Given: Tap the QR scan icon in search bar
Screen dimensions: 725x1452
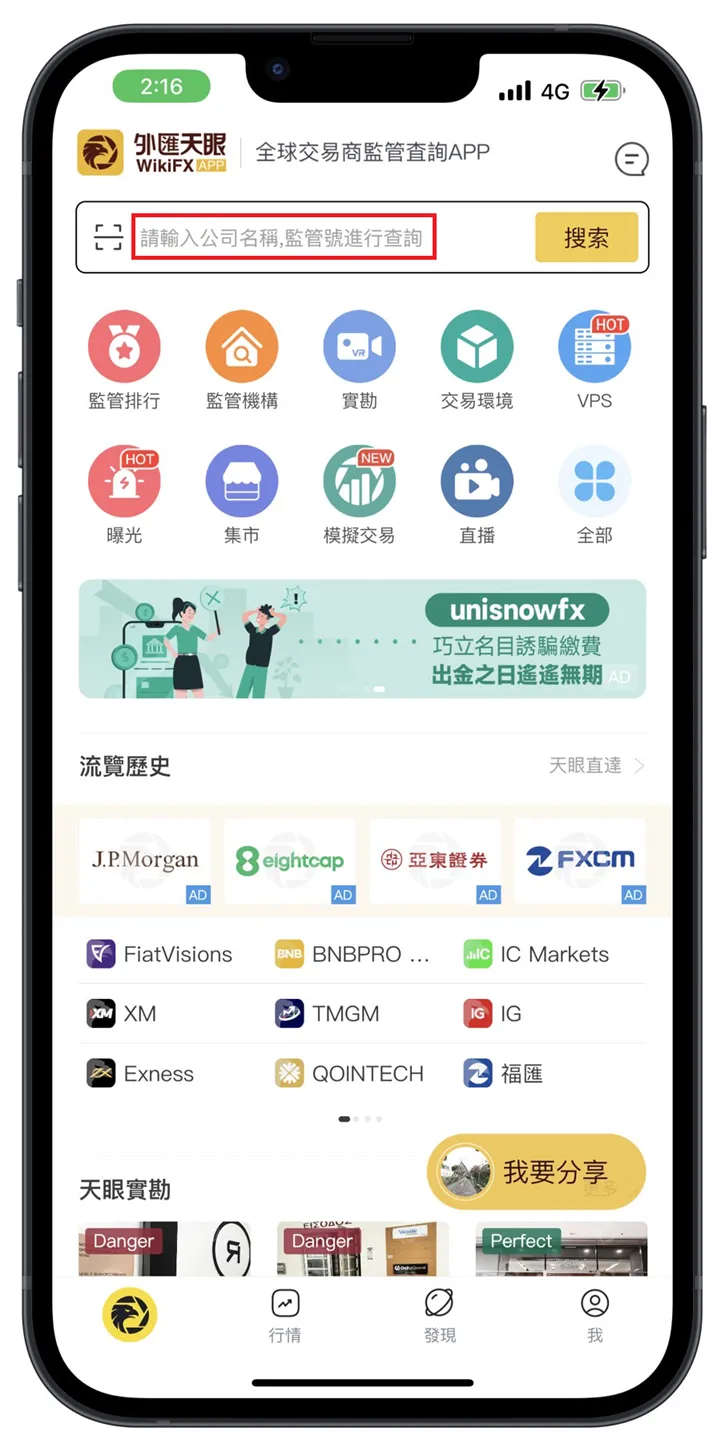Looking at the screenshot, I should click(108, 237).
